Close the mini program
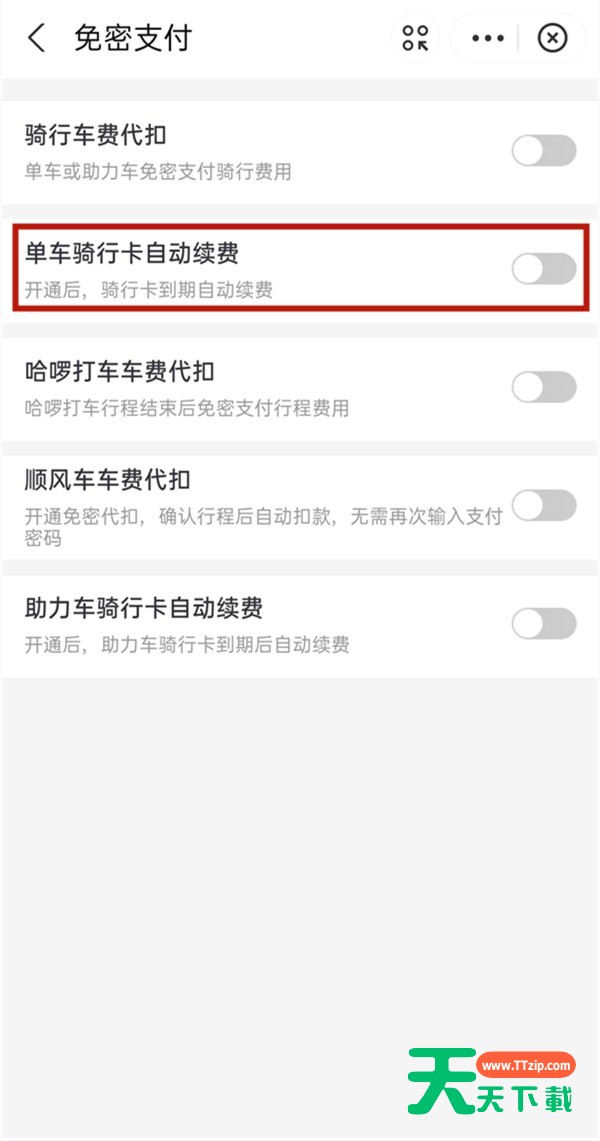The image size is (600, 1141). click(552, 39)
